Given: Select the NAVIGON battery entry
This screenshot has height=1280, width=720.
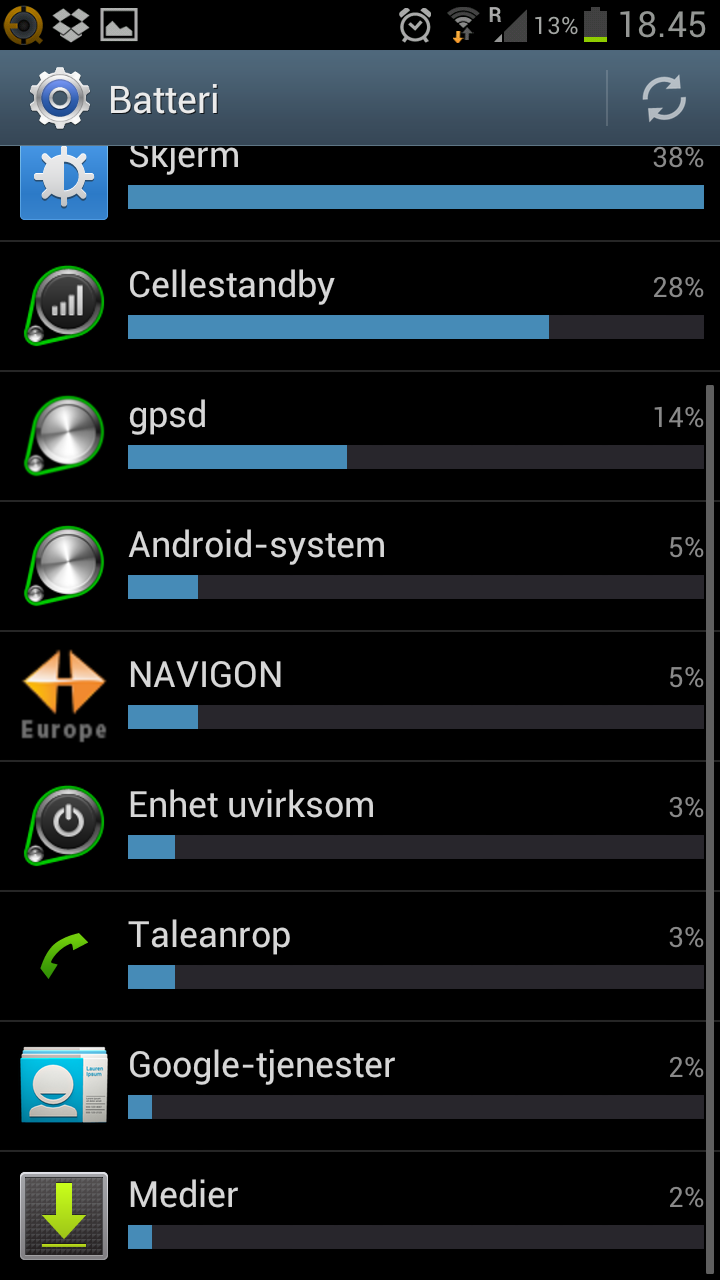Looking at the screenshot, I should 360,697.
